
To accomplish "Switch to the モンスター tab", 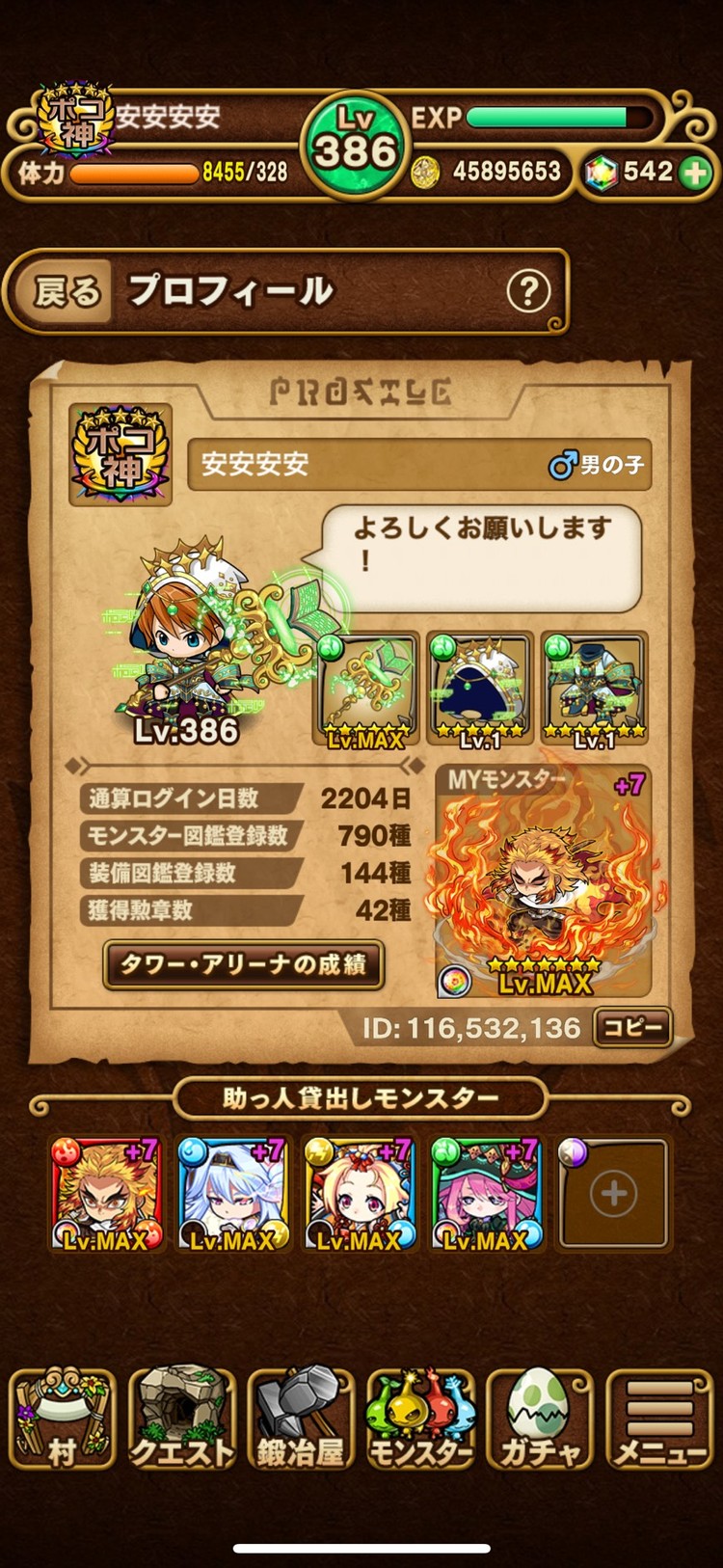I will click(x=421, y=1419).
